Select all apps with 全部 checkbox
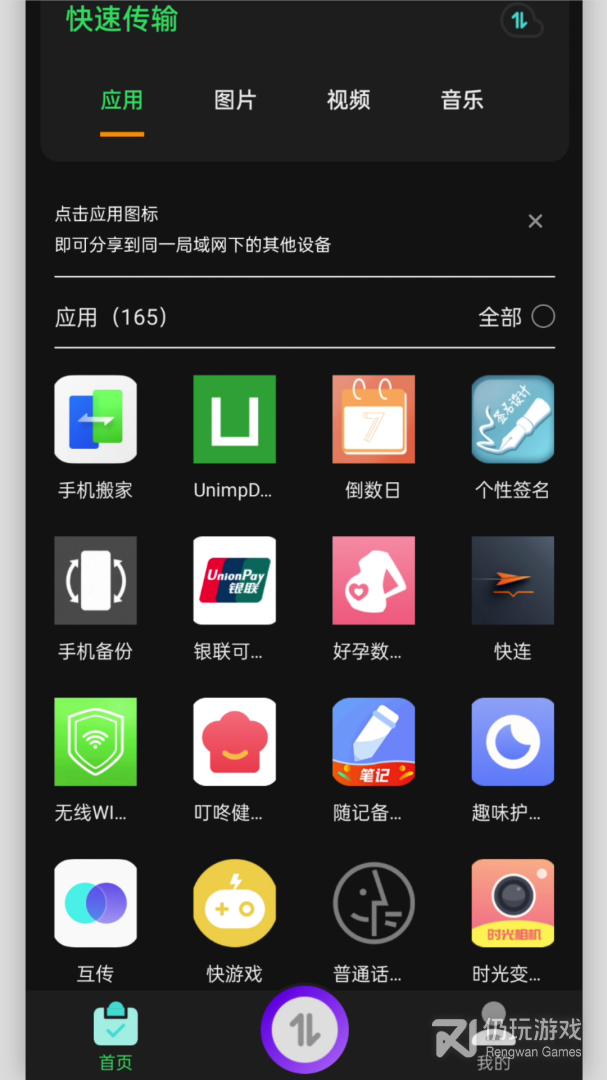The width and height of the screenshot is (607, 1080). pyautogui.click(x=543, y=317)
